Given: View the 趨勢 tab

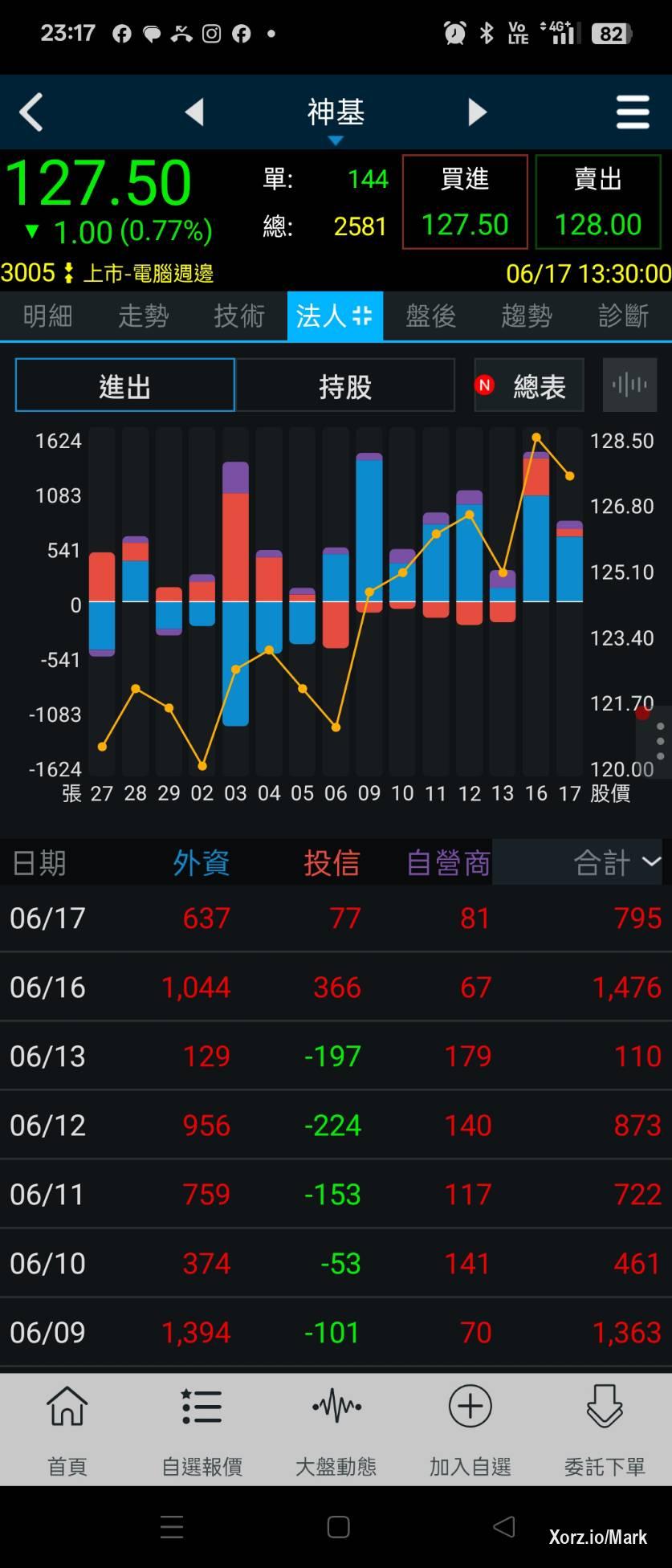Looking at the screenshot, I should [526, 316].
